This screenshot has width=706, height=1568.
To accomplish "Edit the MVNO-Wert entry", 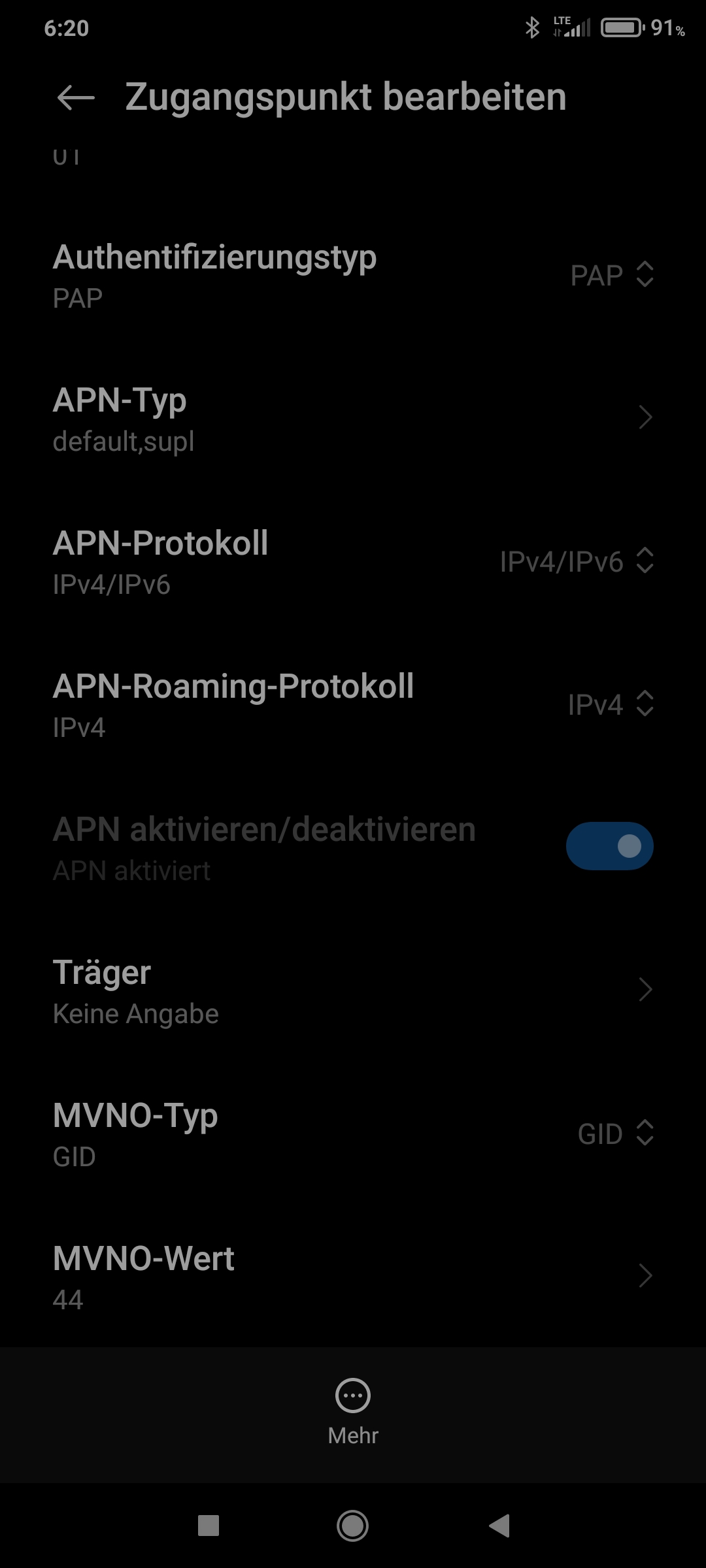I will click(353, 1277).
